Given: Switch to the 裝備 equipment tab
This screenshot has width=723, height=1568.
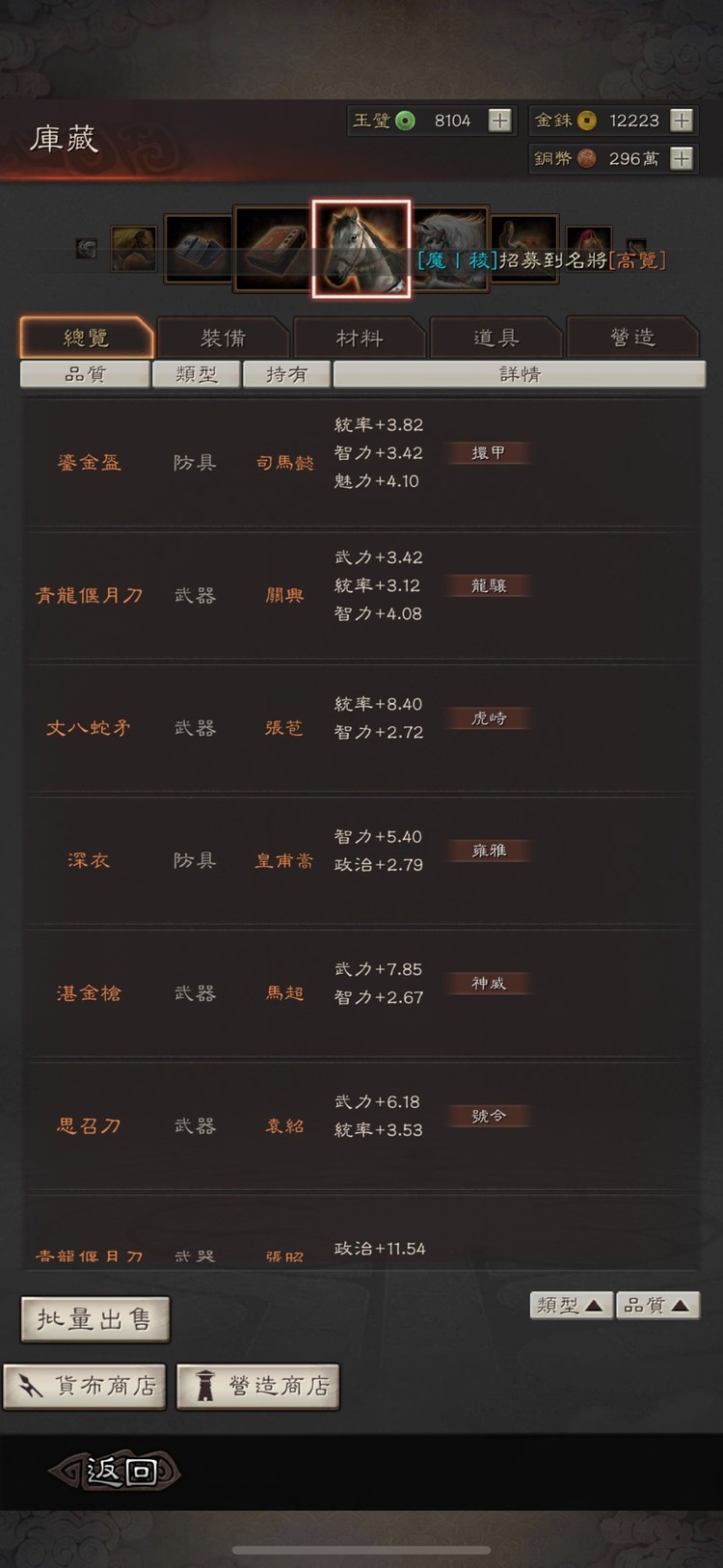Looking at the screenshot, I should click(224, 337).
